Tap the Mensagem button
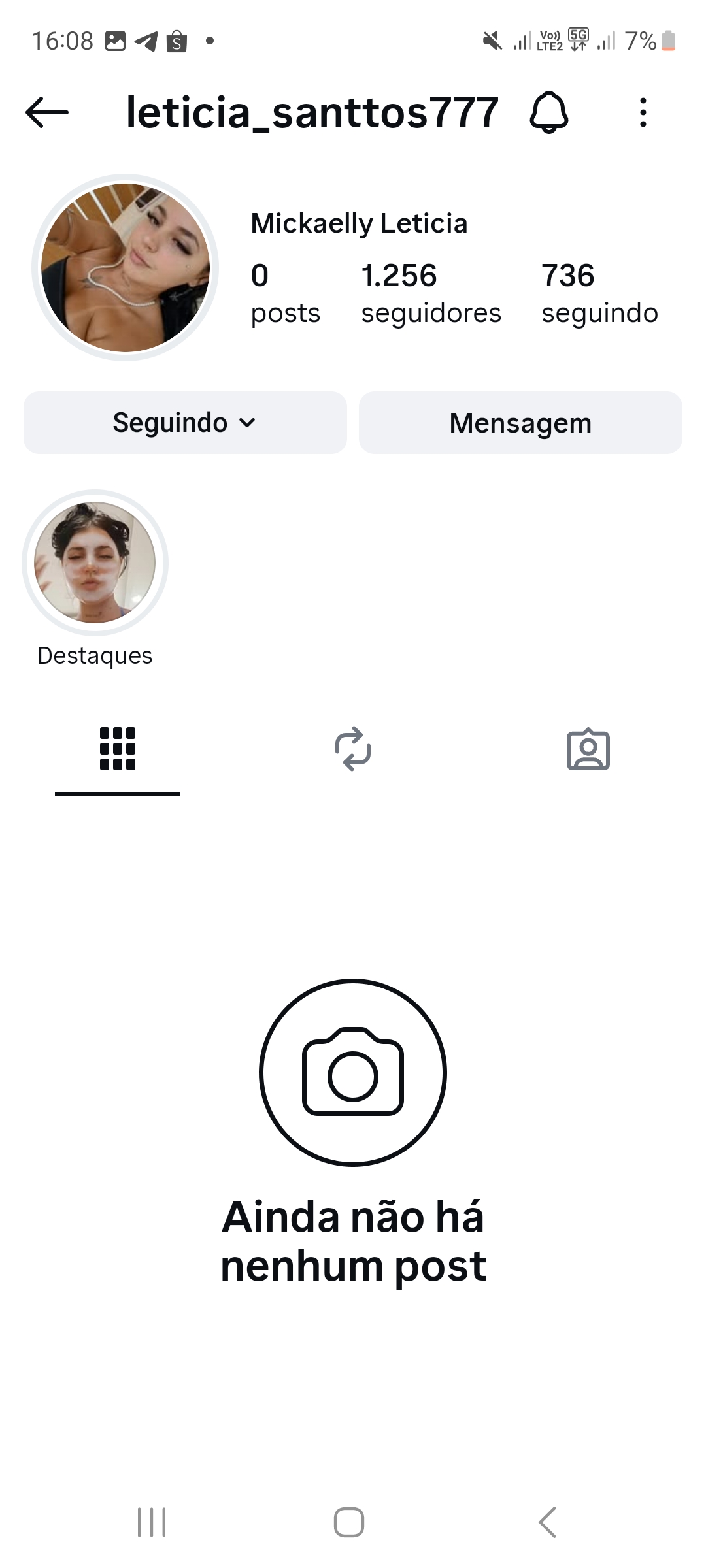Screen dimensions: 706x1568 coord(520,423)
